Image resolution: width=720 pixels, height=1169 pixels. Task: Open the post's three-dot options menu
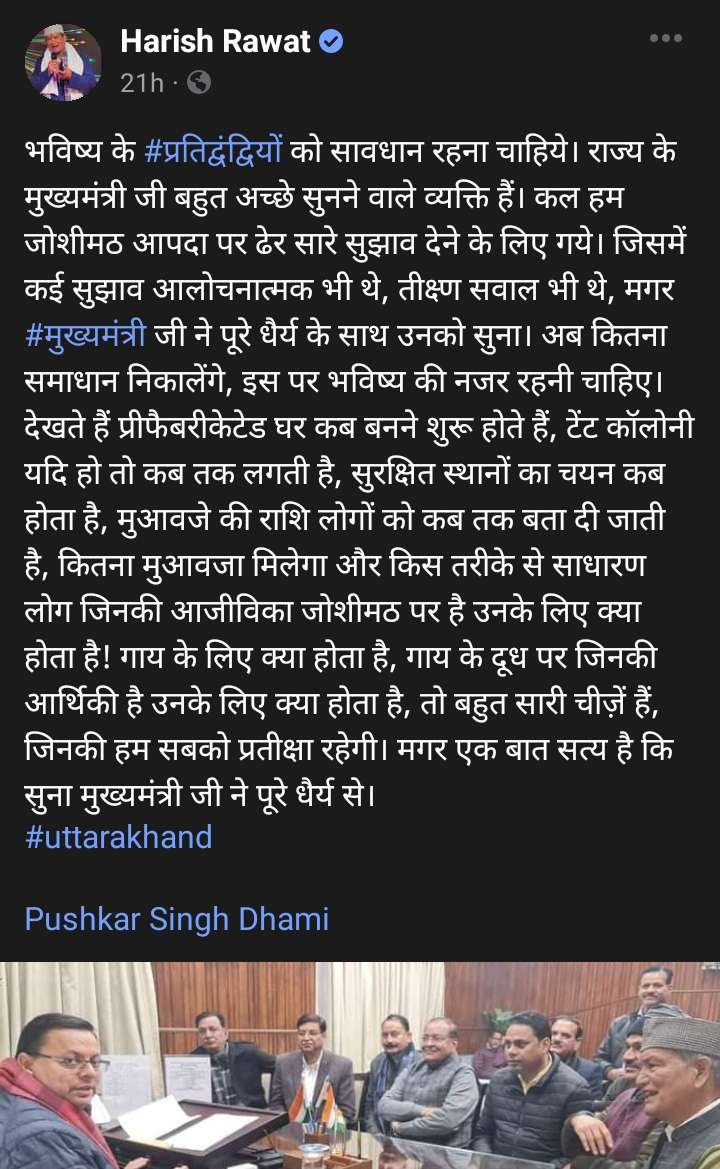pyautogui.click(x=665, y=39)
